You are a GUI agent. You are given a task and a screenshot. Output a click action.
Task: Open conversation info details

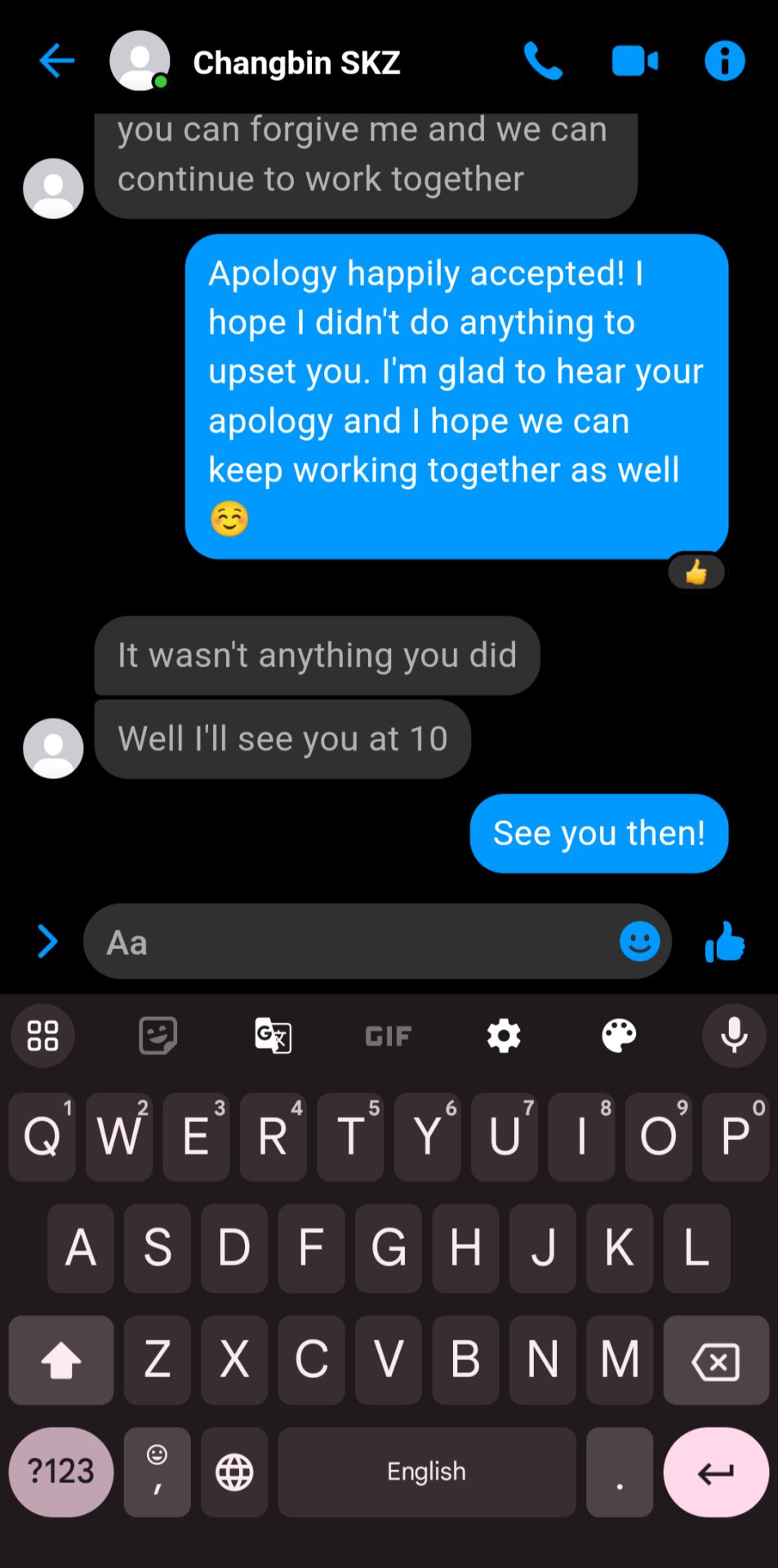coord(724,61)
